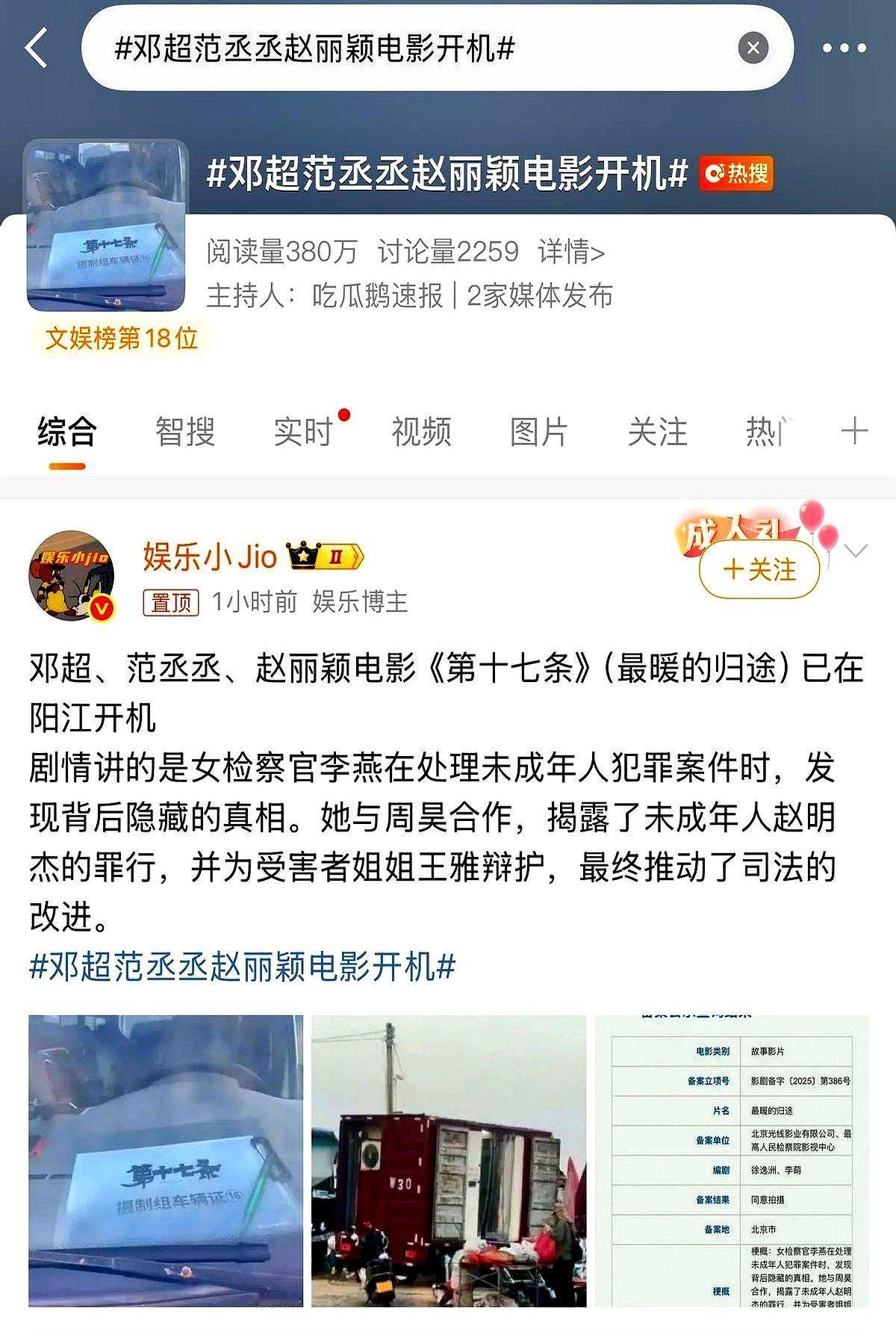The height and width of the screenshot is (1335, 896).
Task: Switch to the 图片 tab
Action: (x=538, y=430)
